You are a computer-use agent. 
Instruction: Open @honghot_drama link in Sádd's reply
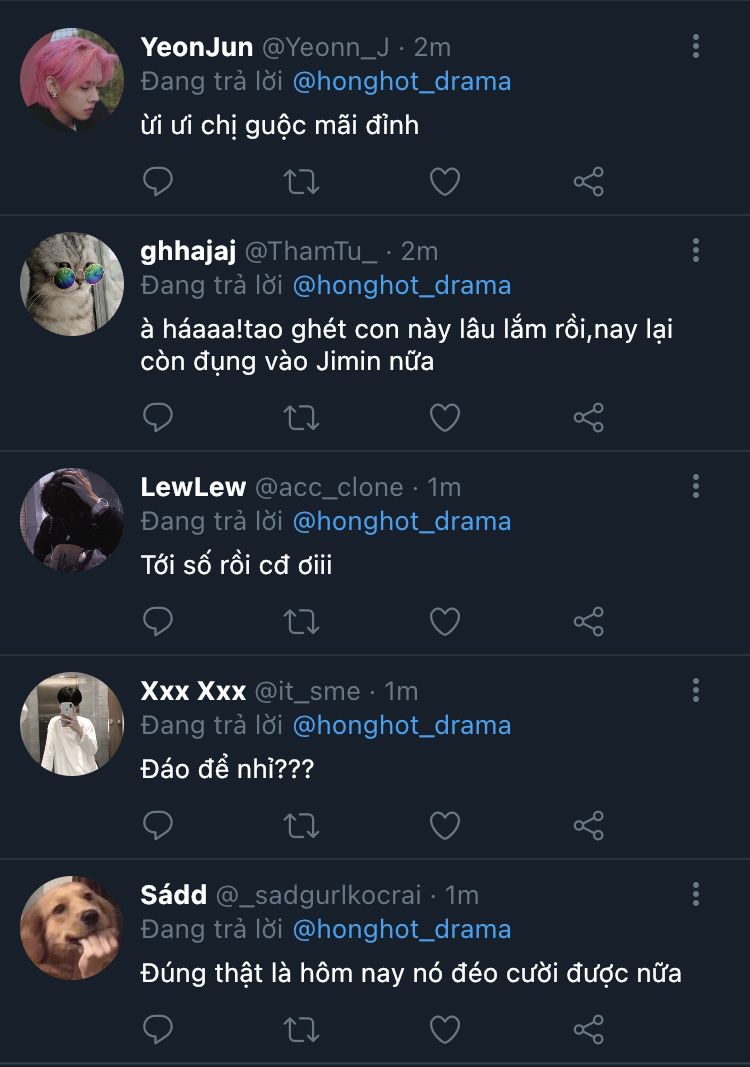click(401, 929)
